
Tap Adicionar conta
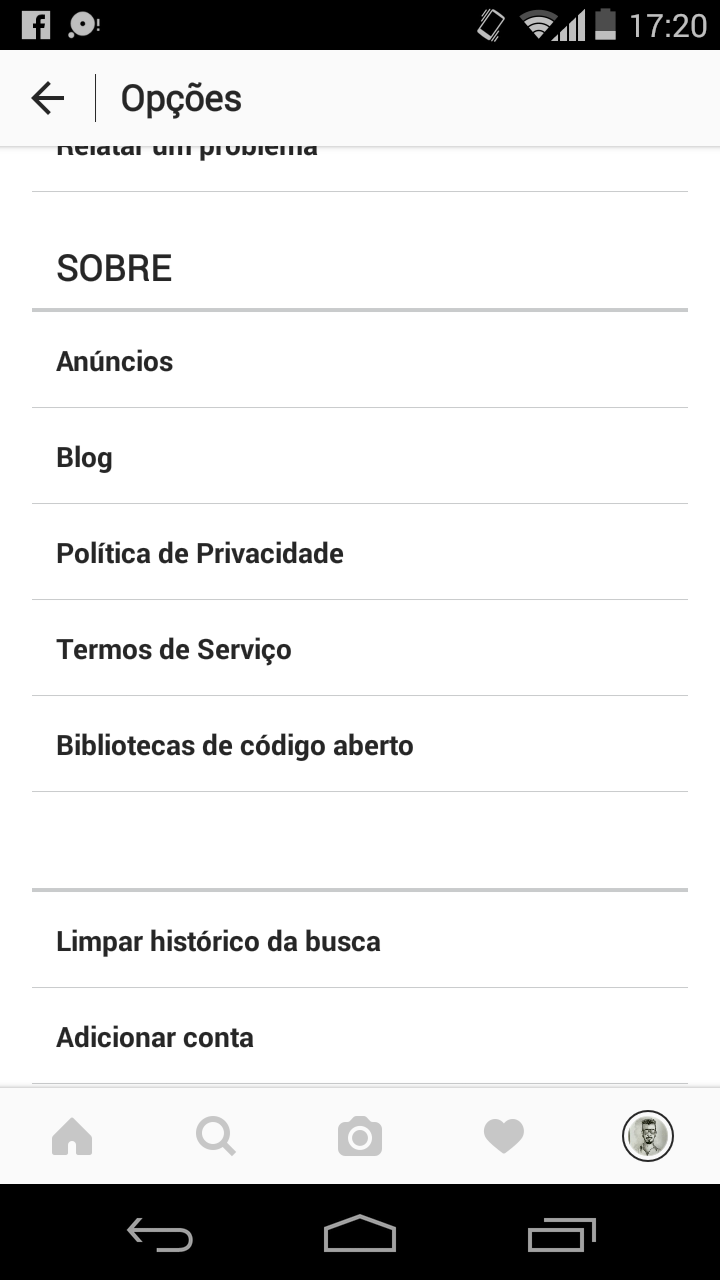[360, 1037]
